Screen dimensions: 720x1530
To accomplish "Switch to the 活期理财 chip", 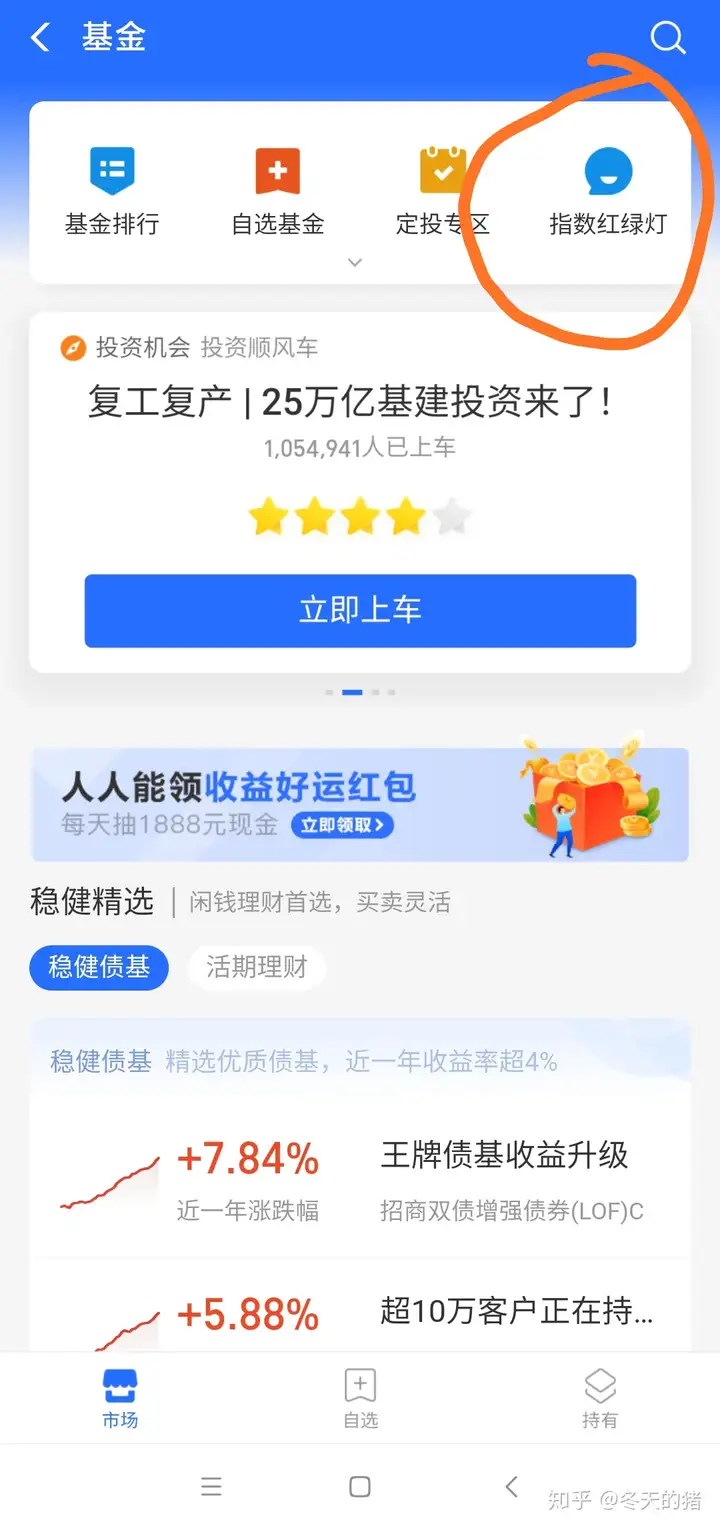I will click(257, 967).
